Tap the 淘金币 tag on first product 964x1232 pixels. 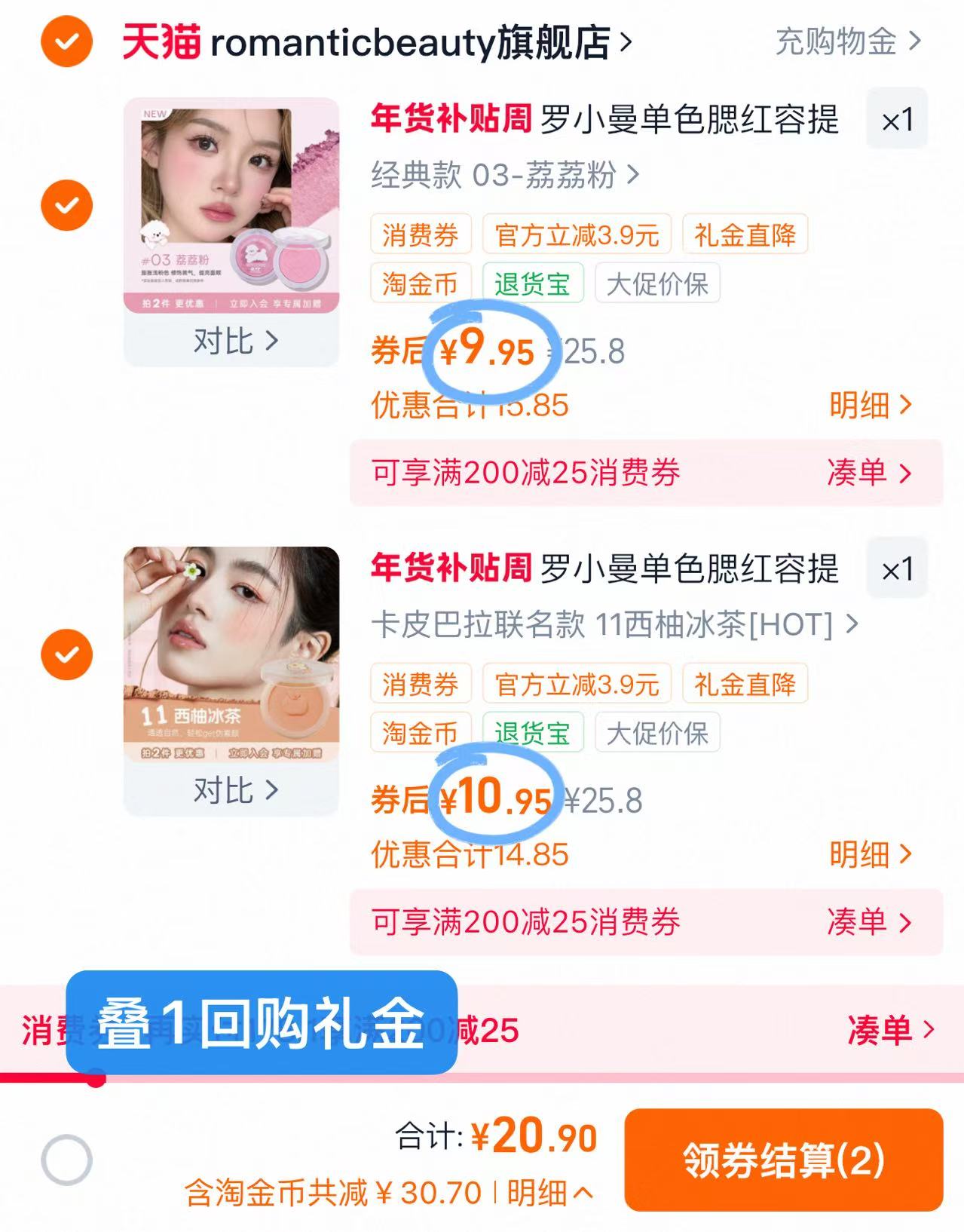tap(421, 283)
